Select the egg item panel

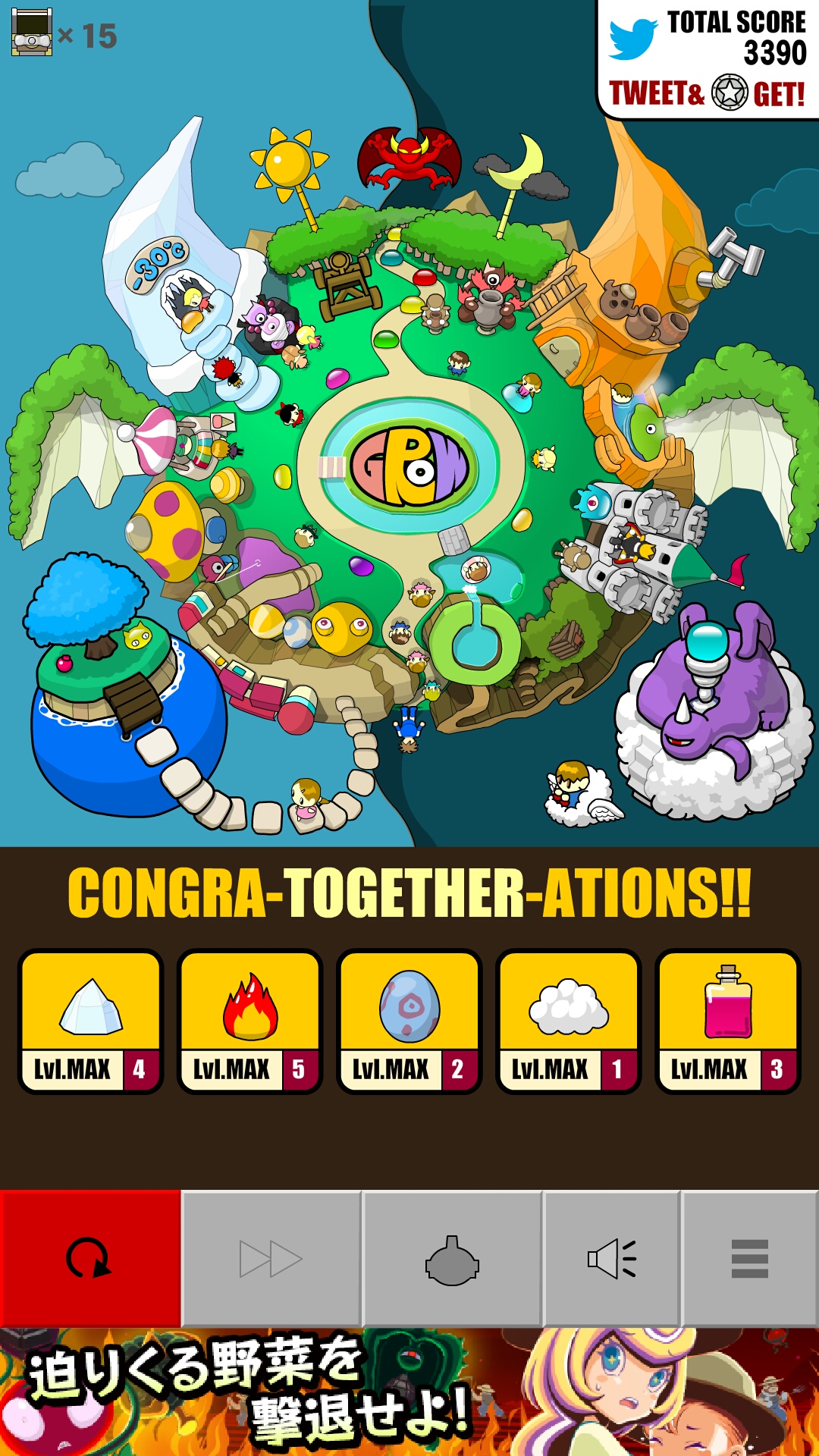[x=409, y=1021]
